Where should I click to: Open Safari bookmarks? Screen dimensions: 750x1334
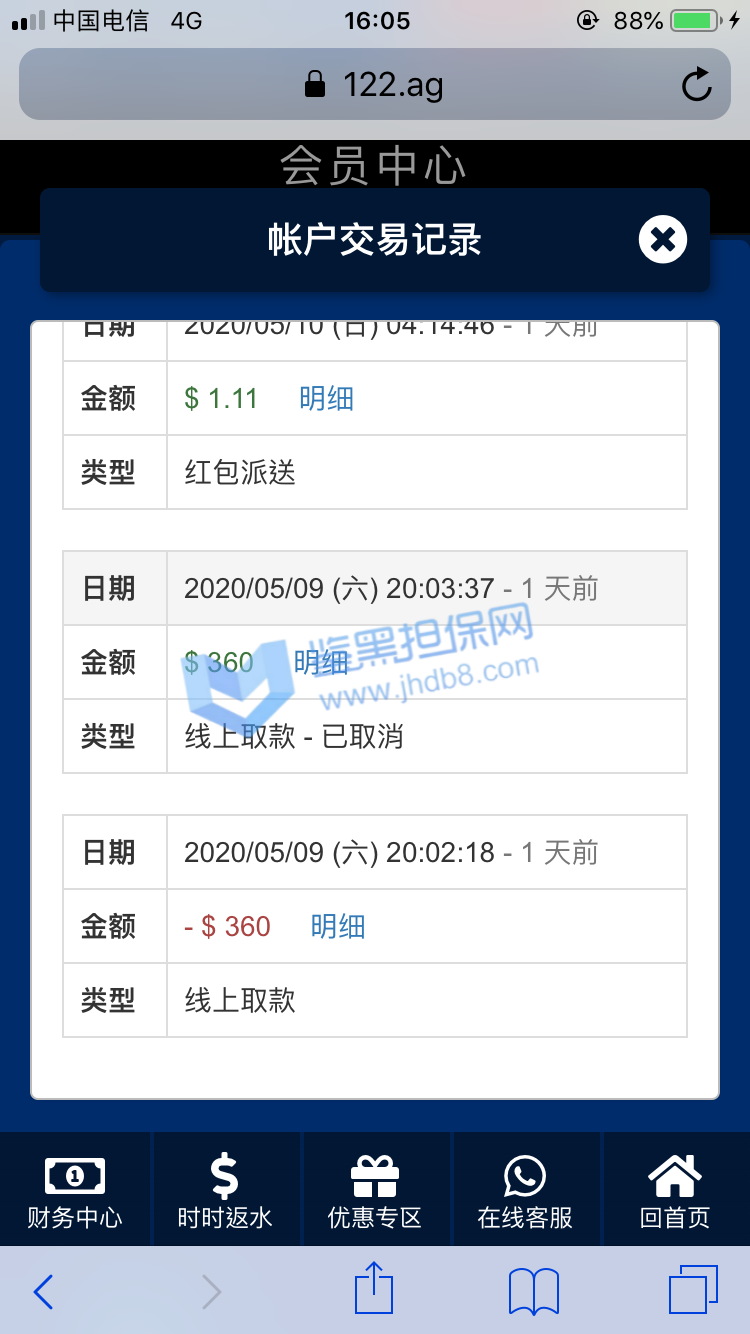click(534, 1292)
